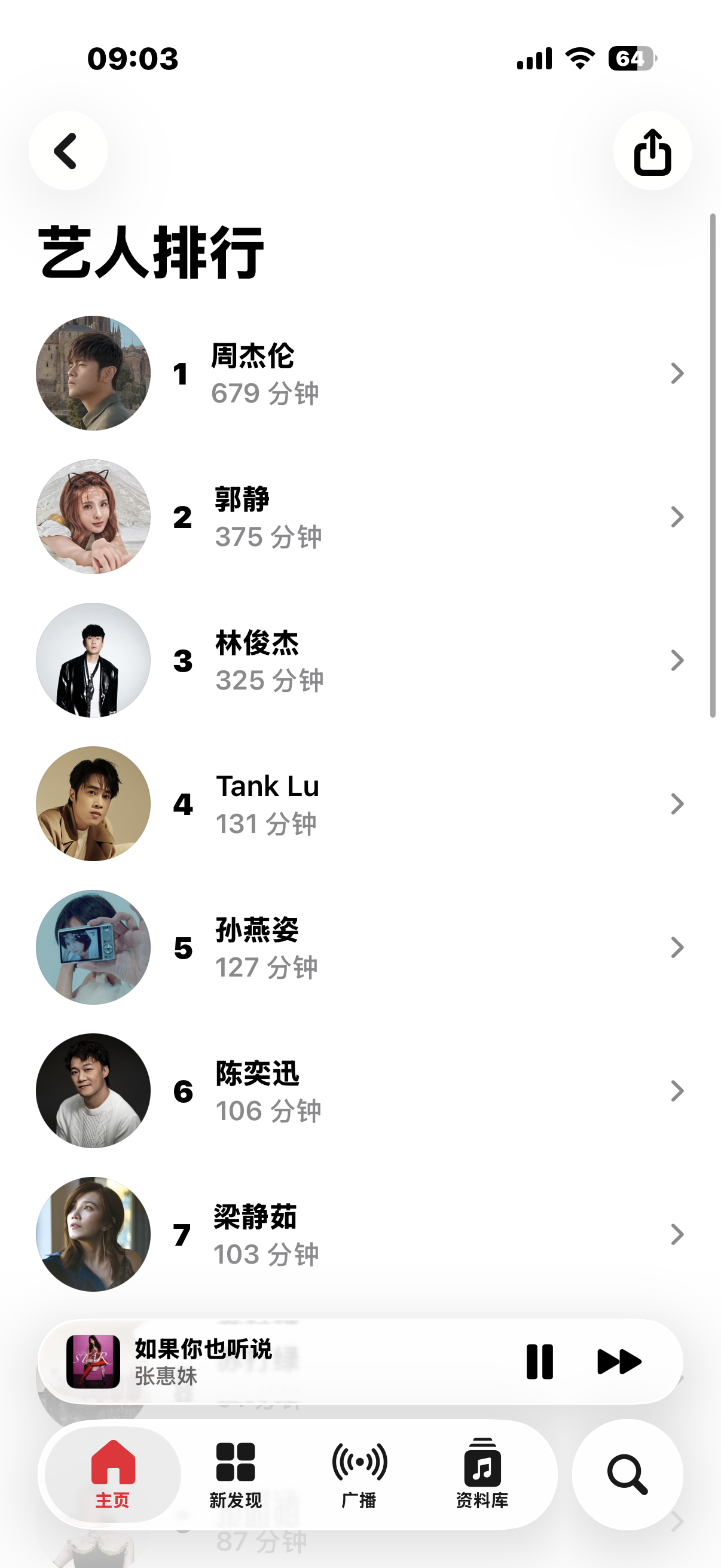Go to the 广播 tab

tap(359, 1474)
